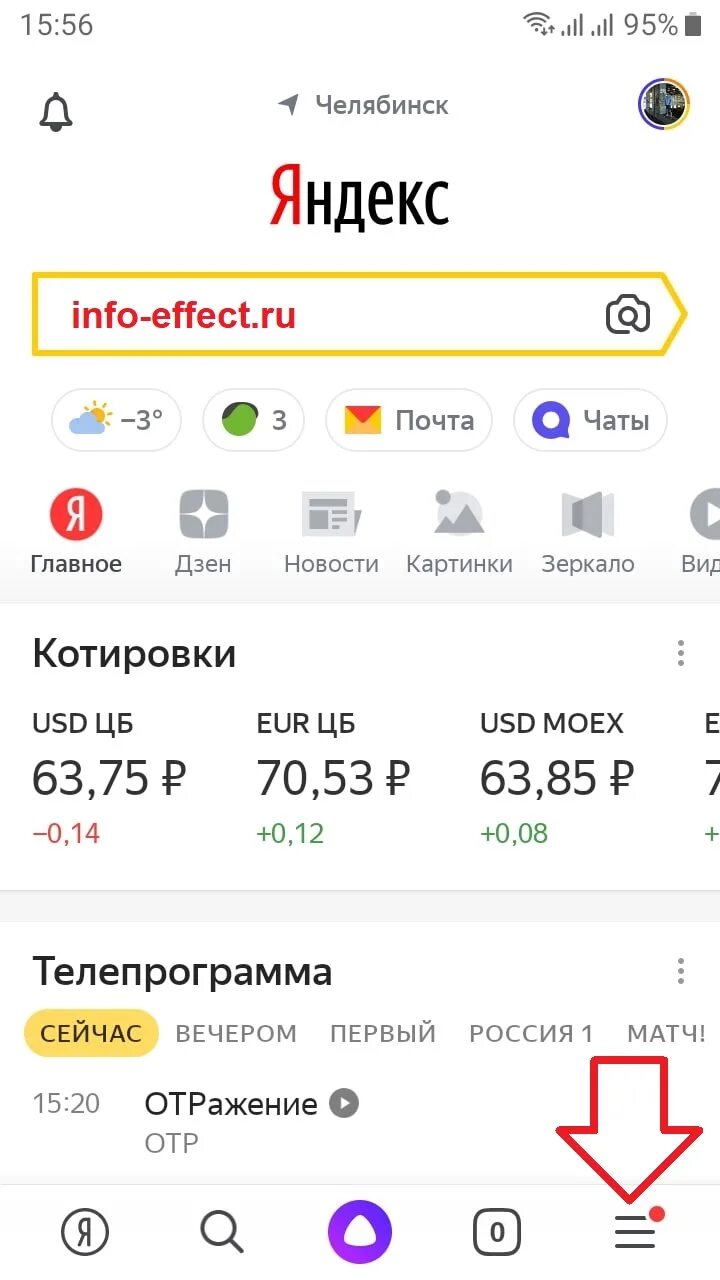The height and width of the screenshot is (1280, 720).
Task: Launch the Alice voice assistant
Action: click(360, 1233)
